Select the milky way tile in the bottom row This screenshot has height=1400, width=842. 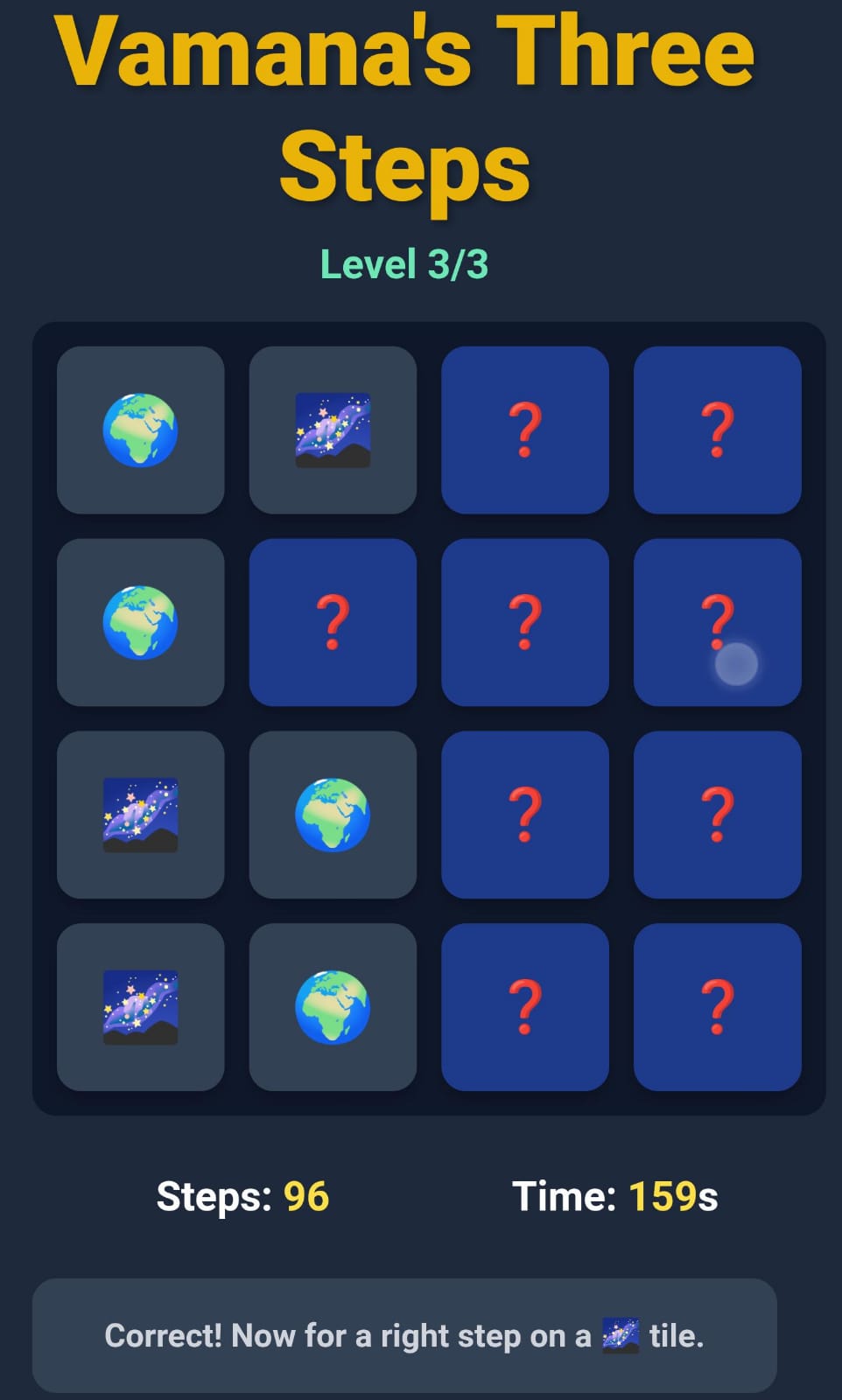click(x=140, y=1007)
